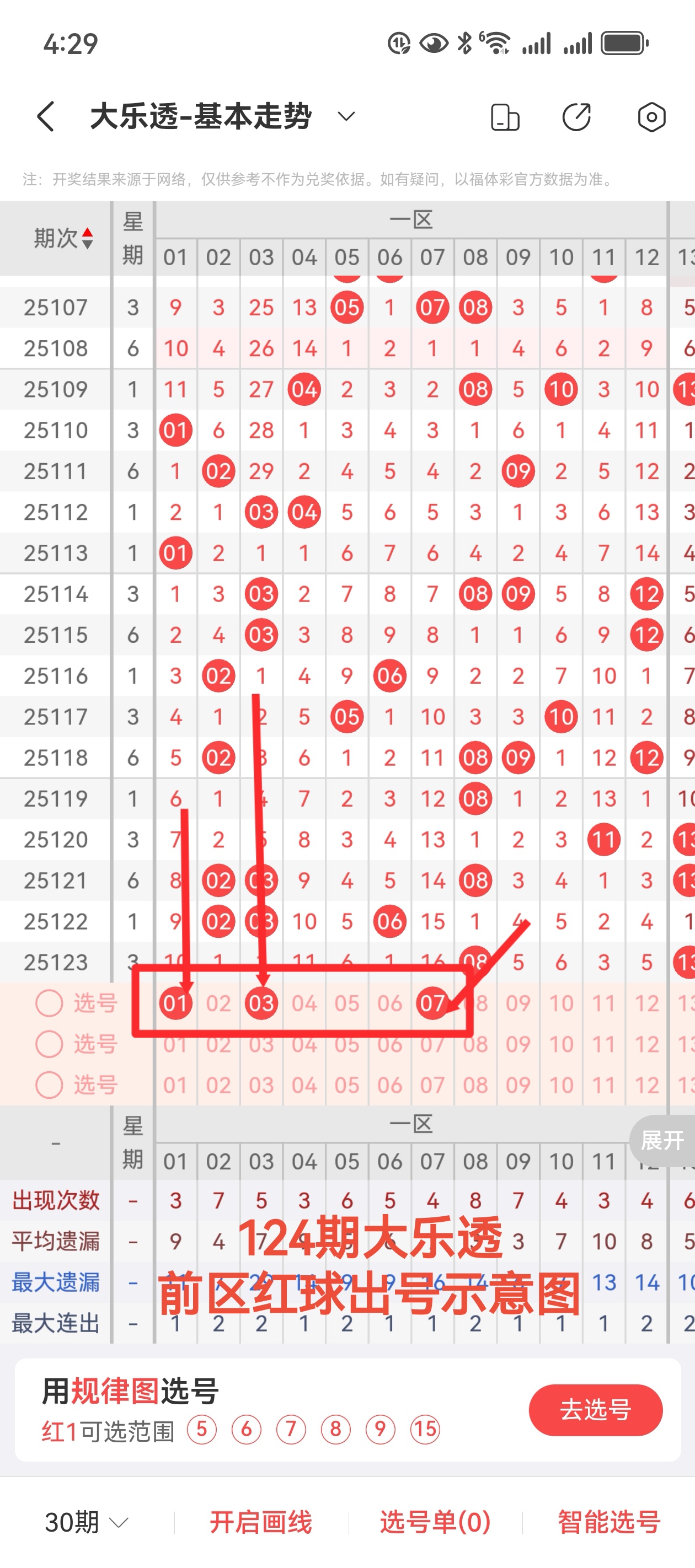This screenshot has width=695, height=1568.
Task: Tap the 去选号 button
Action: (x=595, y=1409)
